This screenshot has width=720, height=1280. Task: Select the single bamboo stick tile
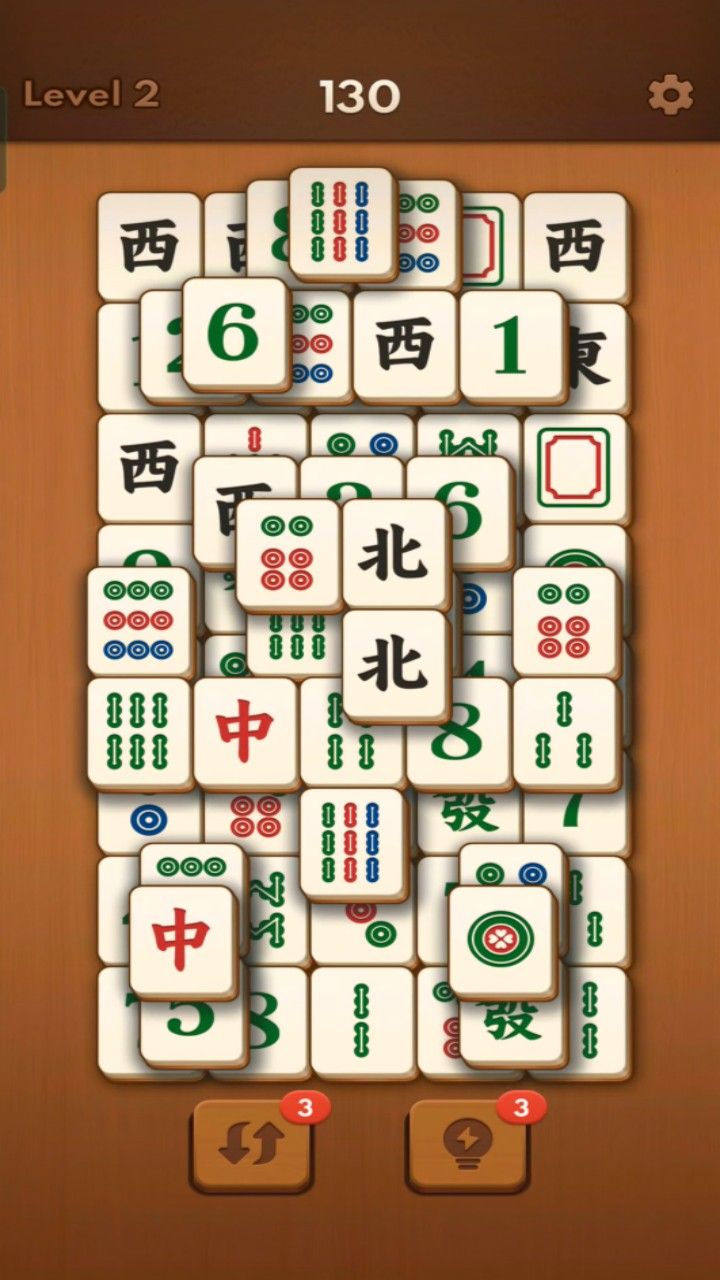(x=362, y=1020)
